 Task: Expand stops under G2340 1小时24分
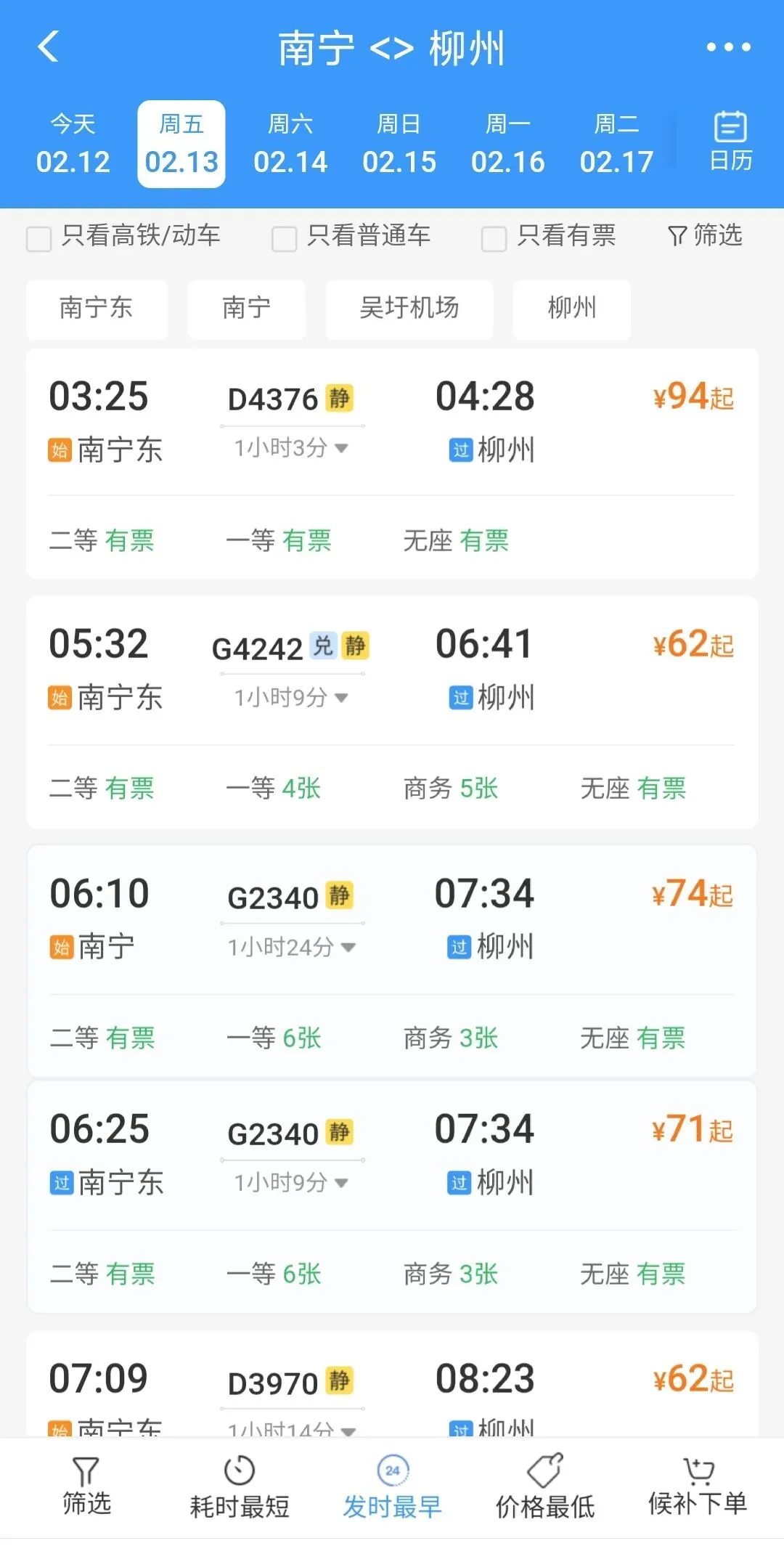(292, 947)
